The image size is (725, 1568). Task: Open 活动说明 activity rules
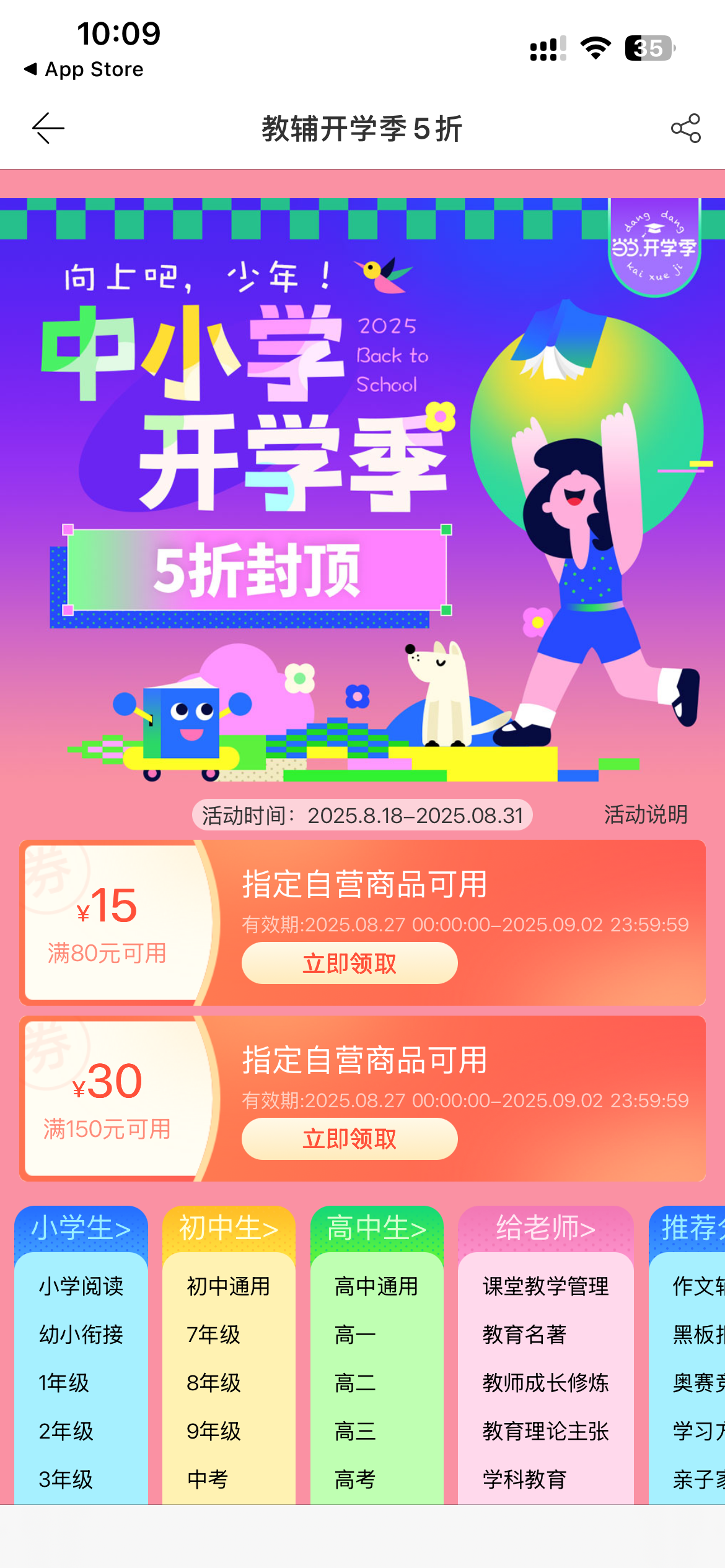[646, 815]
